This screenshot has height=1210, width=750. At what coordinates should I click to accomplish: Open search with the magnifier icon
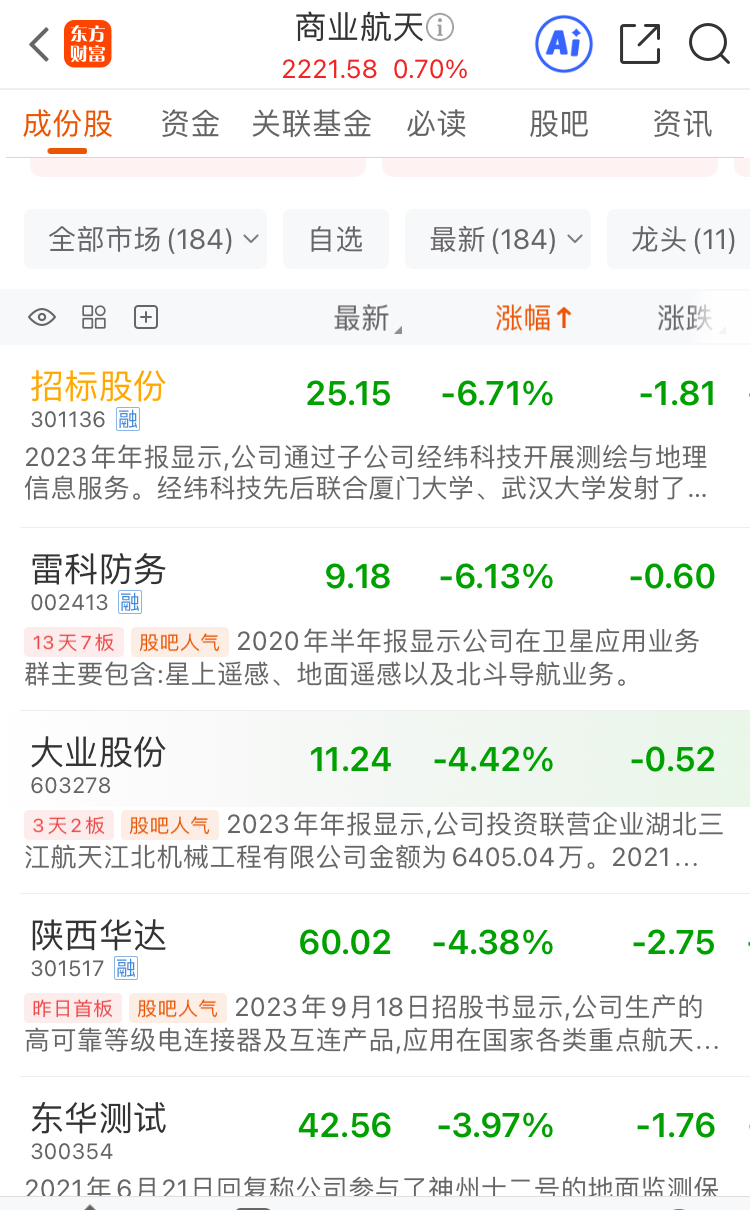click(709, 44)
